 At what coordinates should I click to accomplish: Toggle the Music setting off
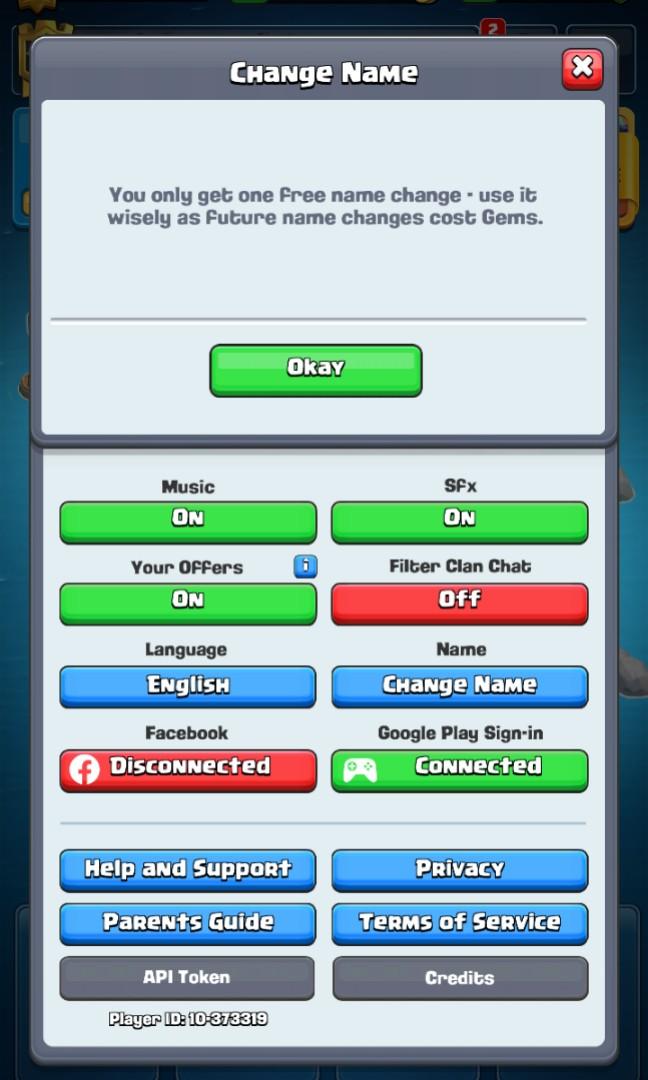click(188, 521)
